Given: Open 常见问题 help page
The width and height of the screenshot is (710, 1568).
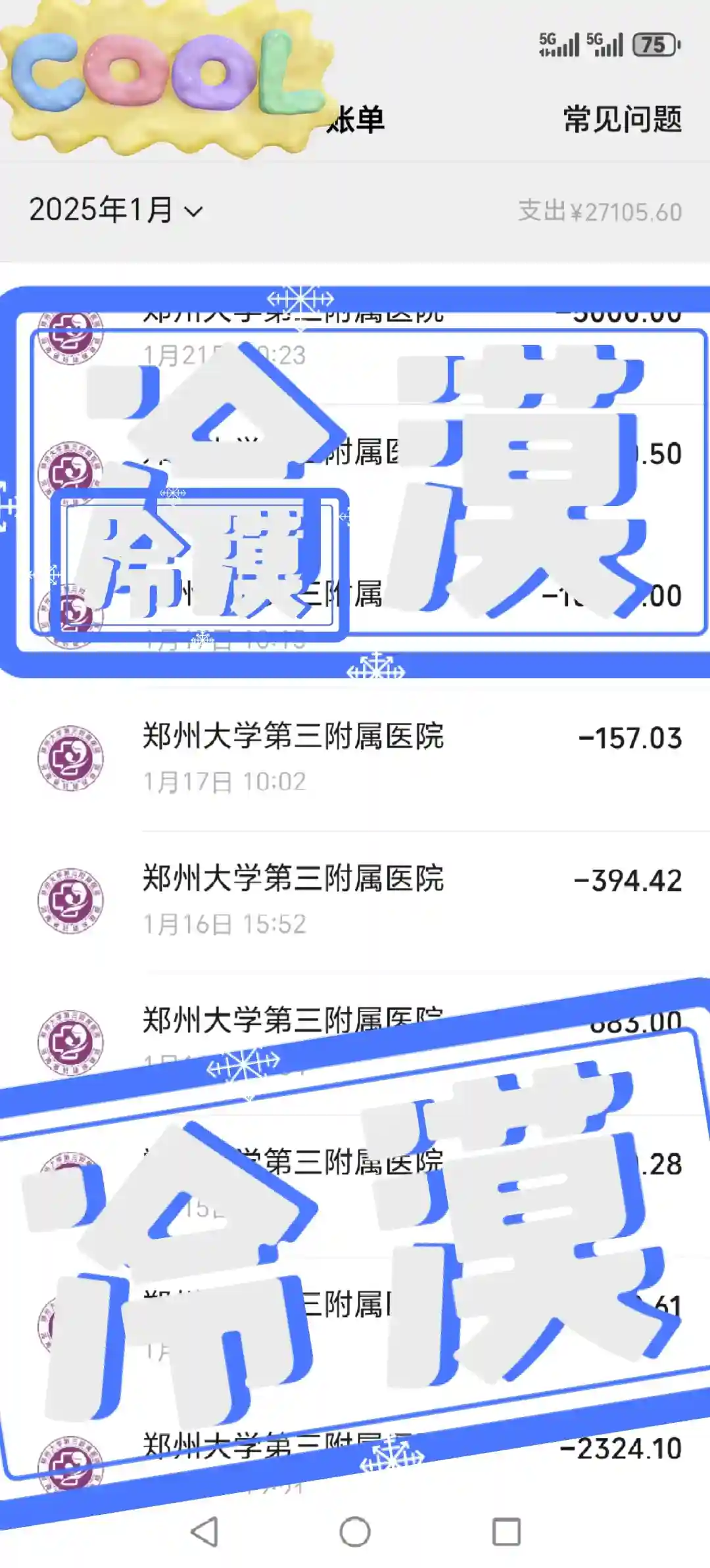Looking at the screenshot, I should pos(622,120).
